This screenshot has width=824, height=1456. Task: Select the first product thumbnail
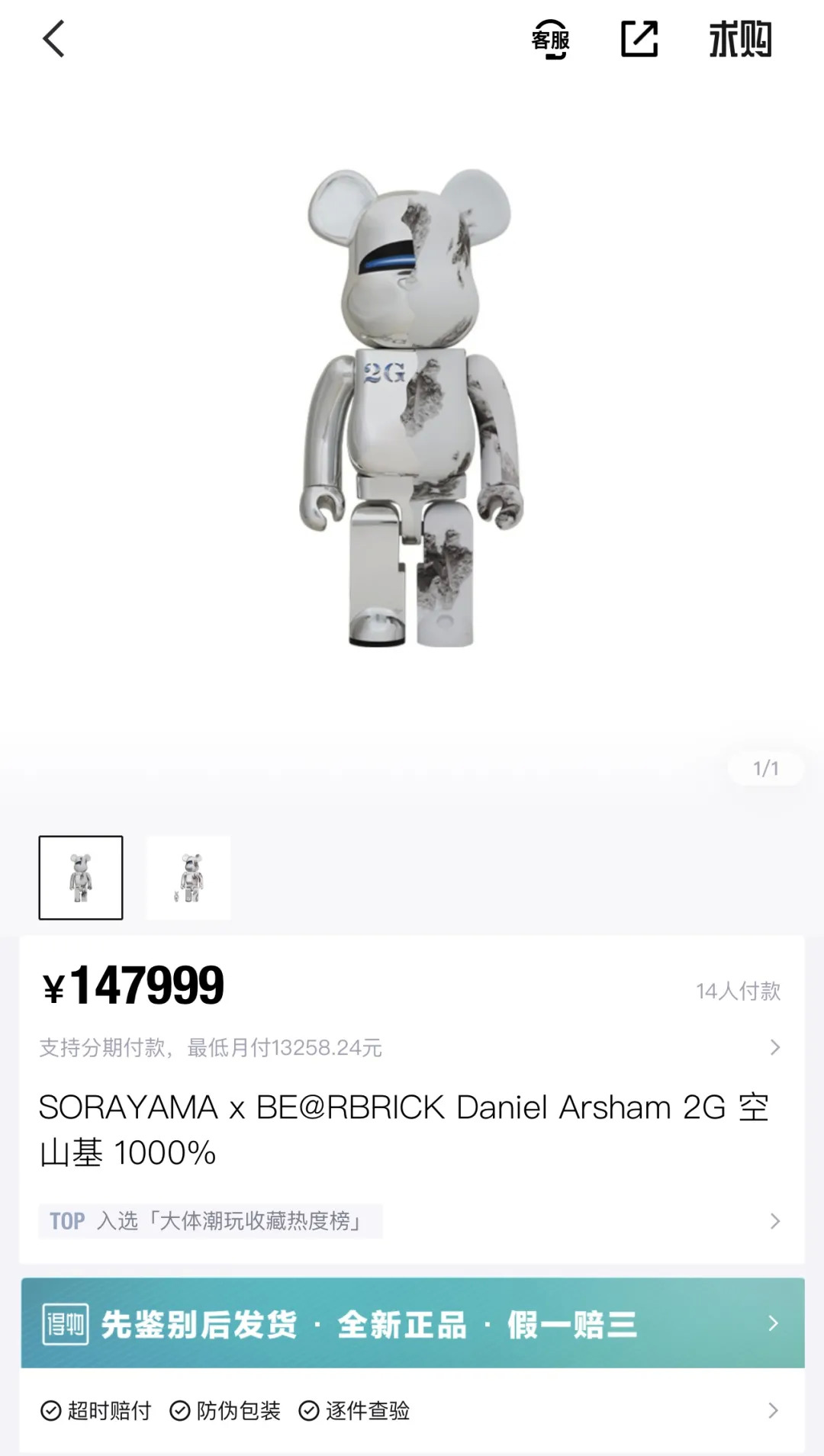pyautogui.click(x=81, y=877)
